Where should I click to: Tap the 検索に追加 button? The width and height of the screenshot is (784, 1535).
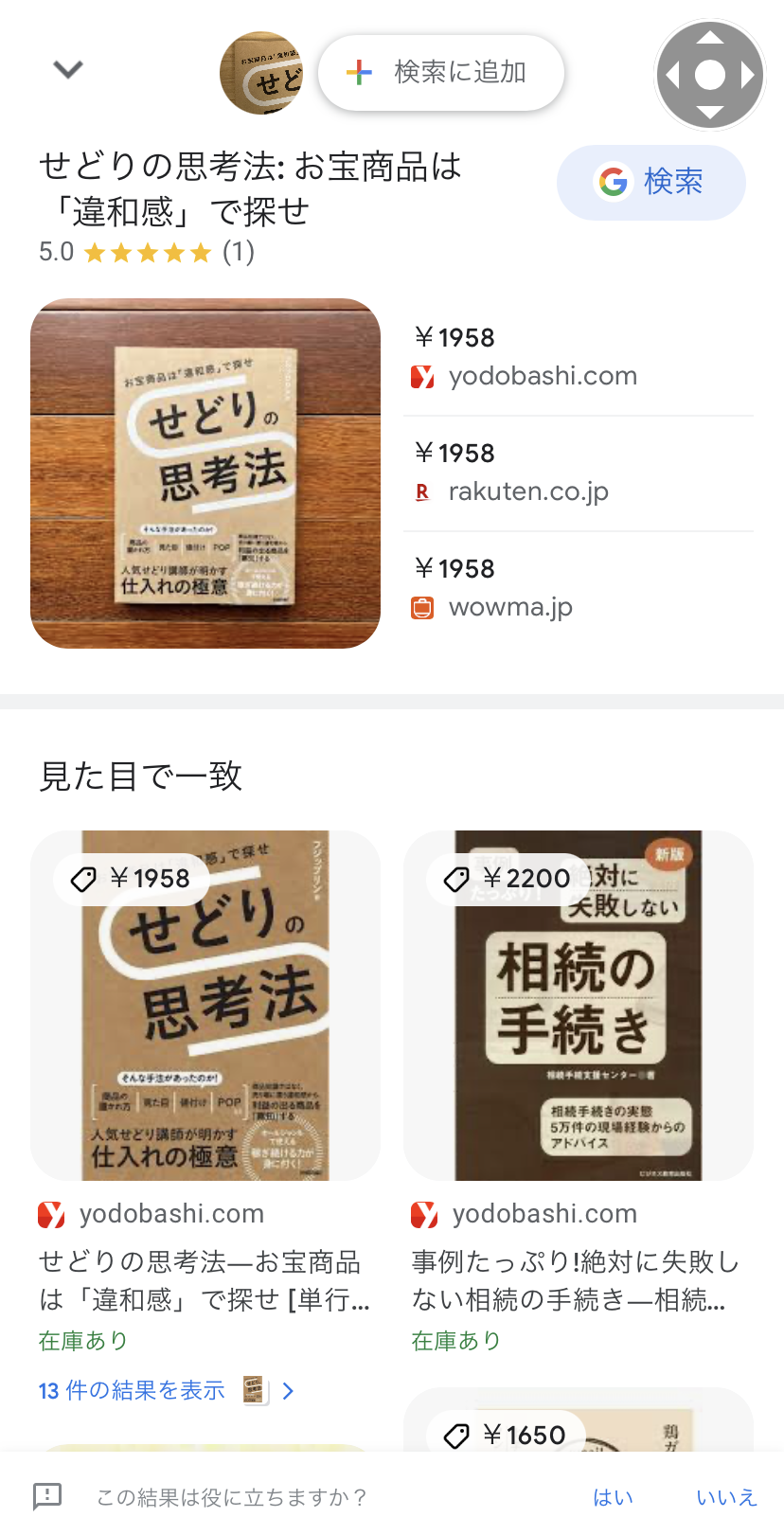pyautogui.click(x=441, y=73)
